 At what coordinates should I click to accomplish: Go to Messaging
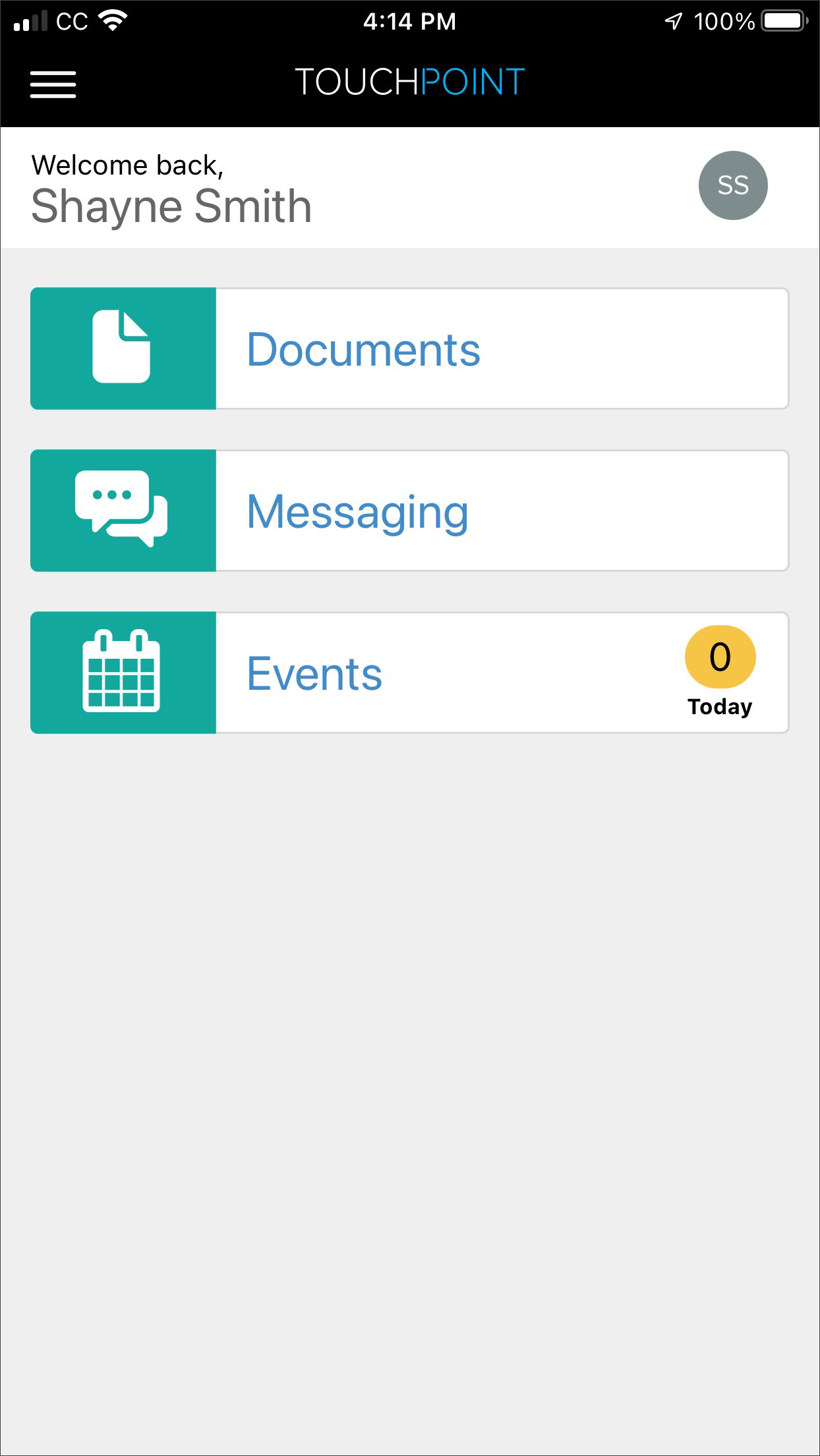coord(409,511)
